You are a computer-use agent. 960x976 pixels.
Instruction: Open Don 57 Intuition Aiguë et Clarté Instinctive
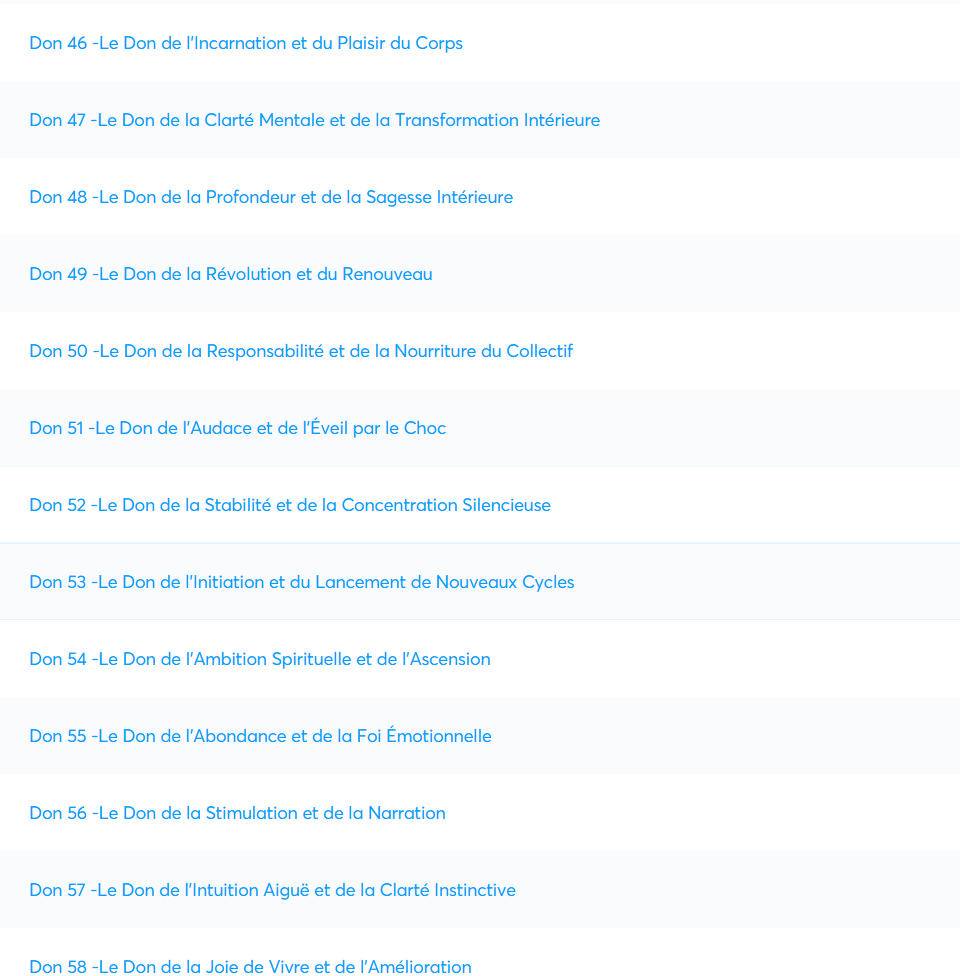(x=272, y=890)
